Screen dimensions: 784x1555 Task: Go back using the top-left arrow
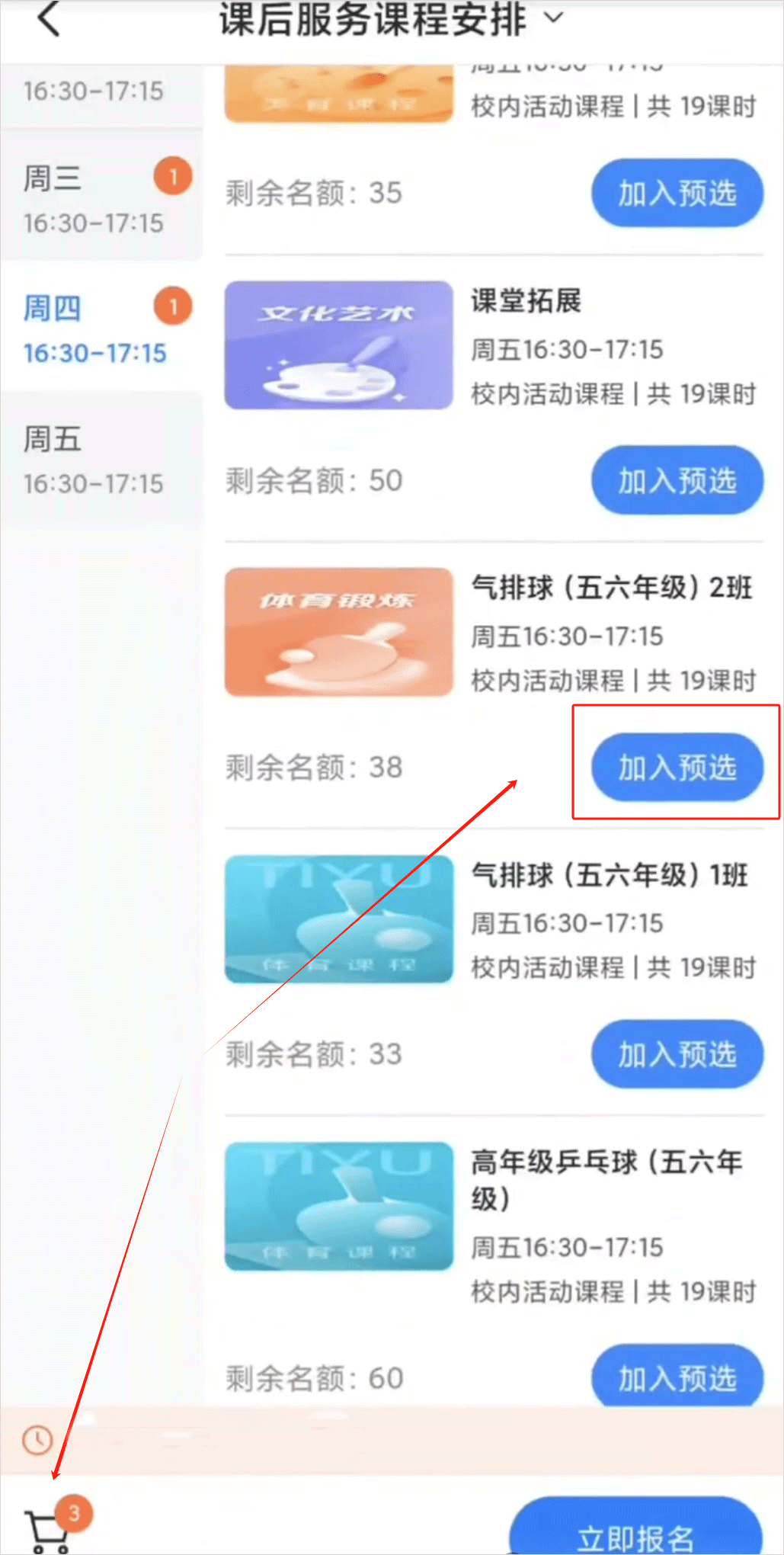48,18
